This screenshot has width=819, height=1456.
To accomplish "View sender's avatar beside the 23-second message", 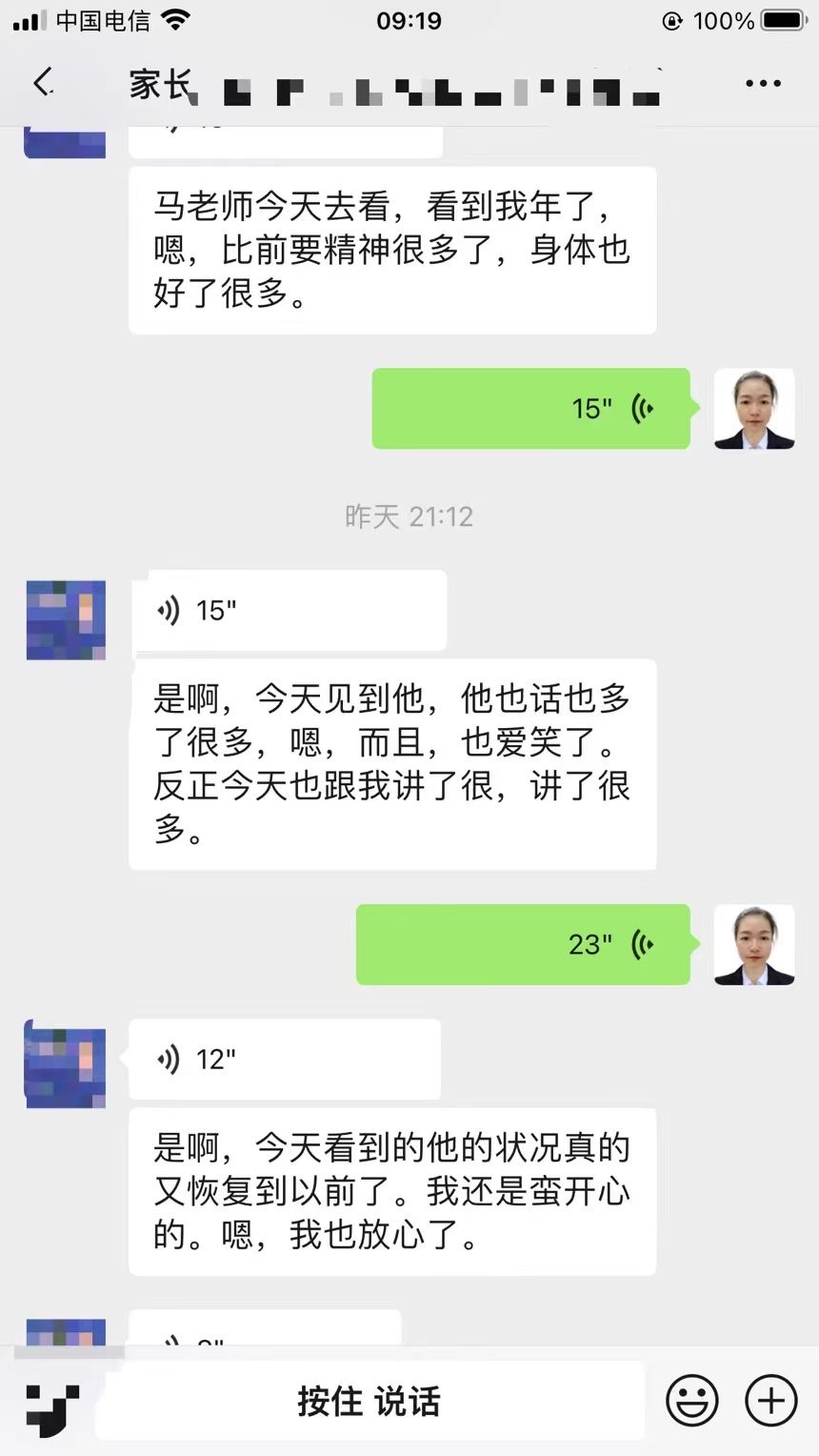I will pos(754,944).
